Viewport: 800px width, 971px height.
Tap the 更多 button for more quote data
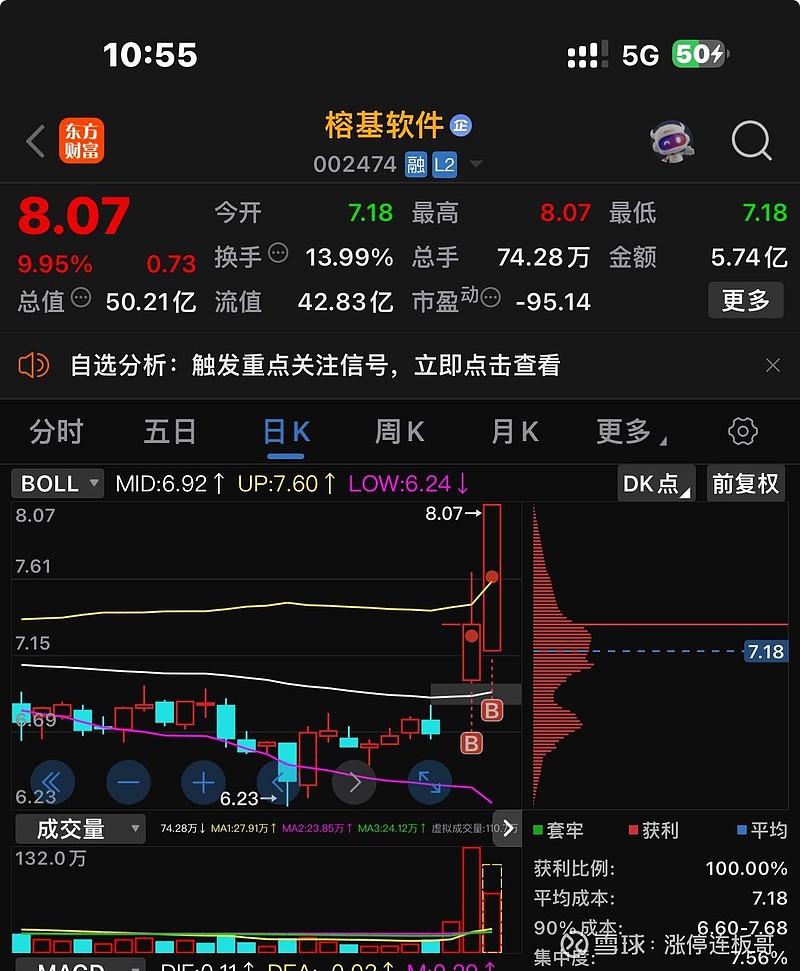pos(745,301)
